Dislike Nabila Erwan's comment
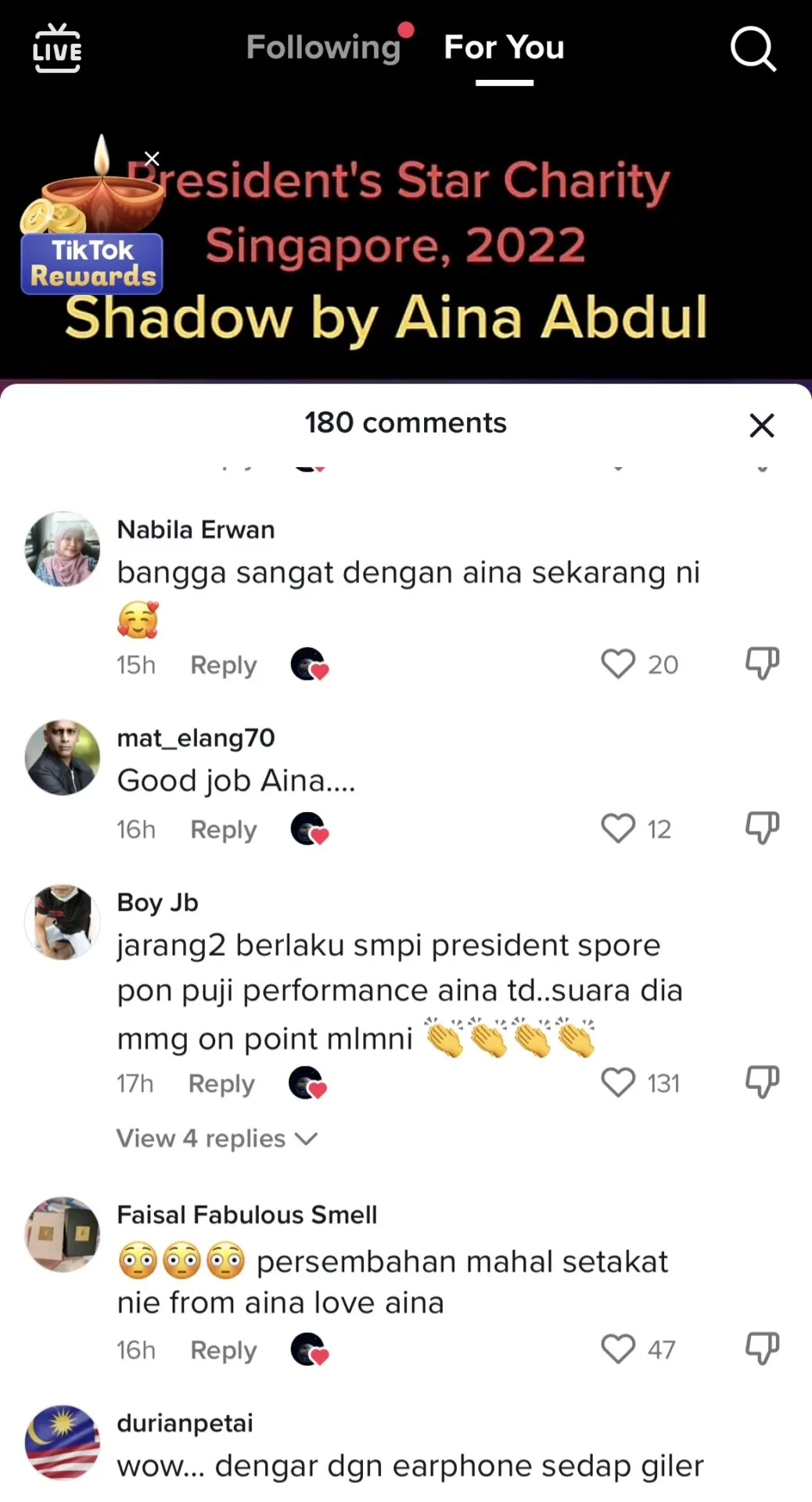 [x=761, y=663]
